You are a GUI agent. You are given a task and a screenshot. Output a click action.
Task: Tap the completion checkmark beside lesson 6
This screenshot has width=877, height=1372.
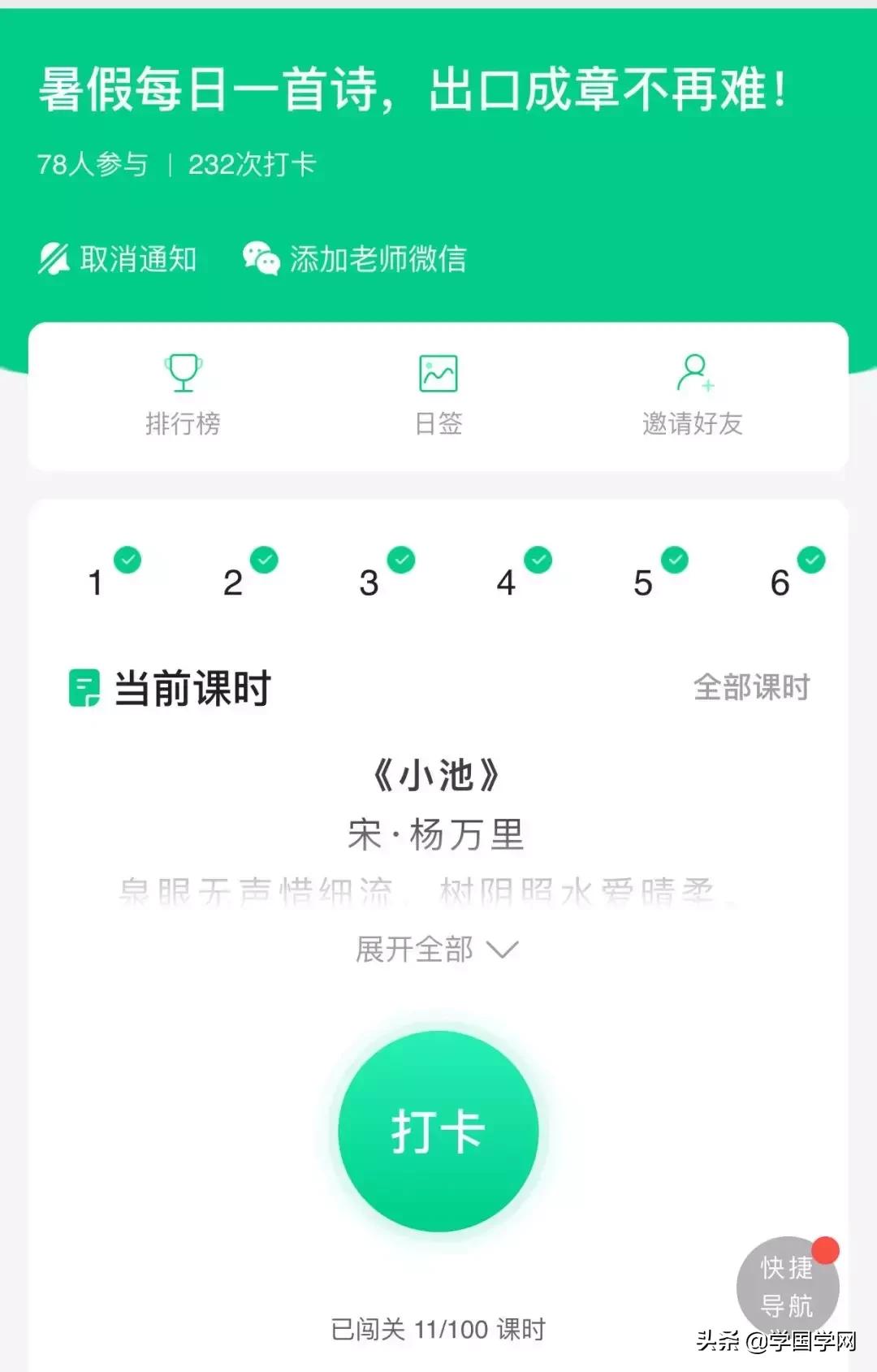coord(810,559)
